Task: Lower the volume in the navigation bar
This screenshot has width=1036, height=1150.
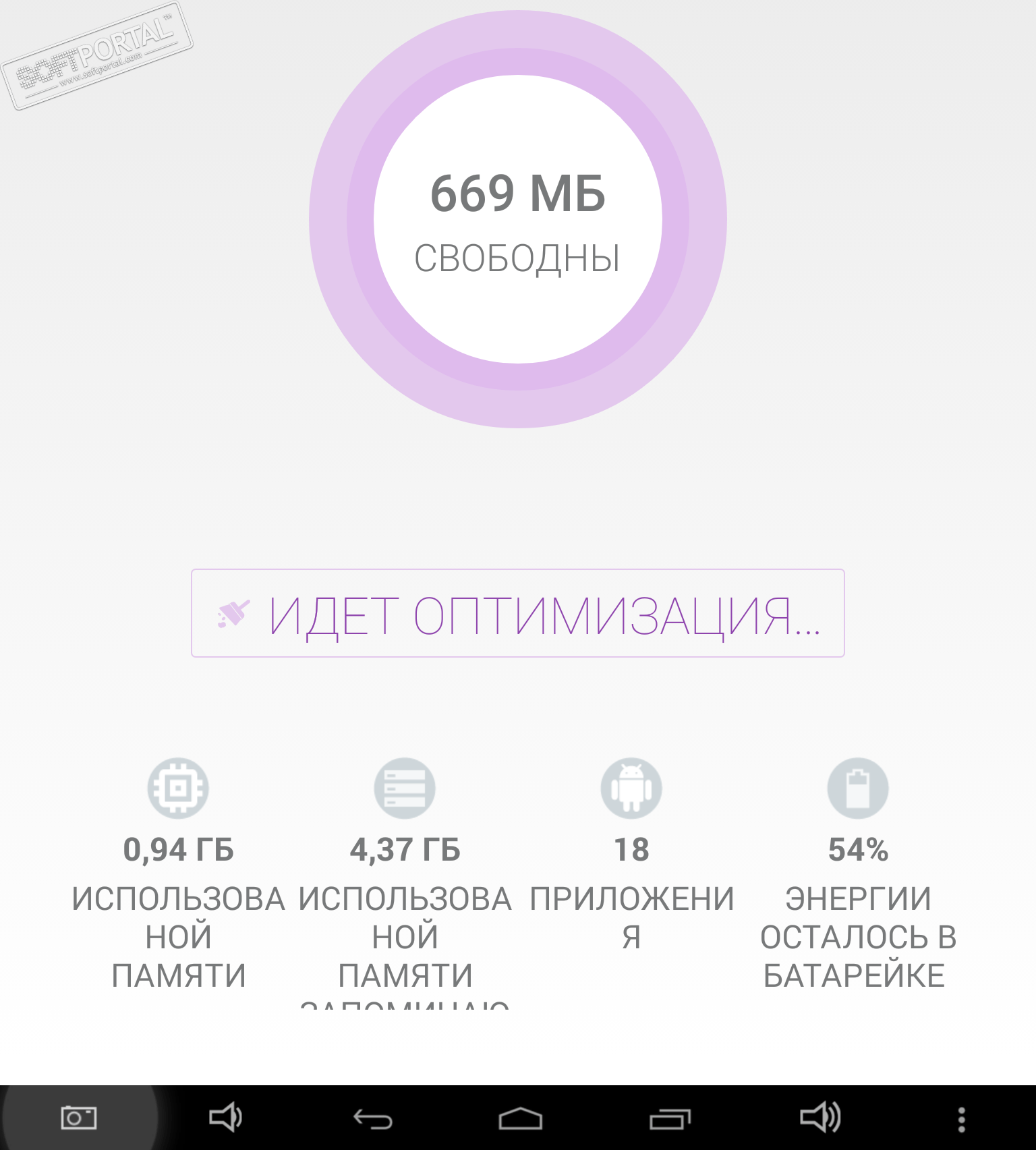Action: (x=225, y=1118)
